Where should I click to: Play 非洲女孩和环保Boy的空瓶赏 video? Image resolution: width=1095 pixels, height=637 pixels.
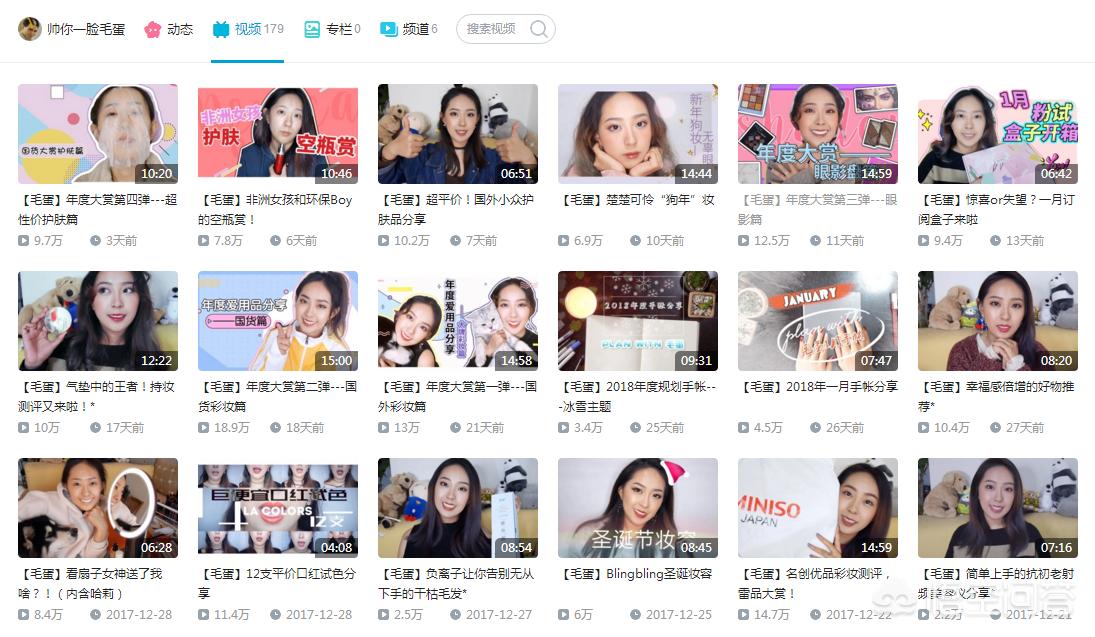(278, 134)
